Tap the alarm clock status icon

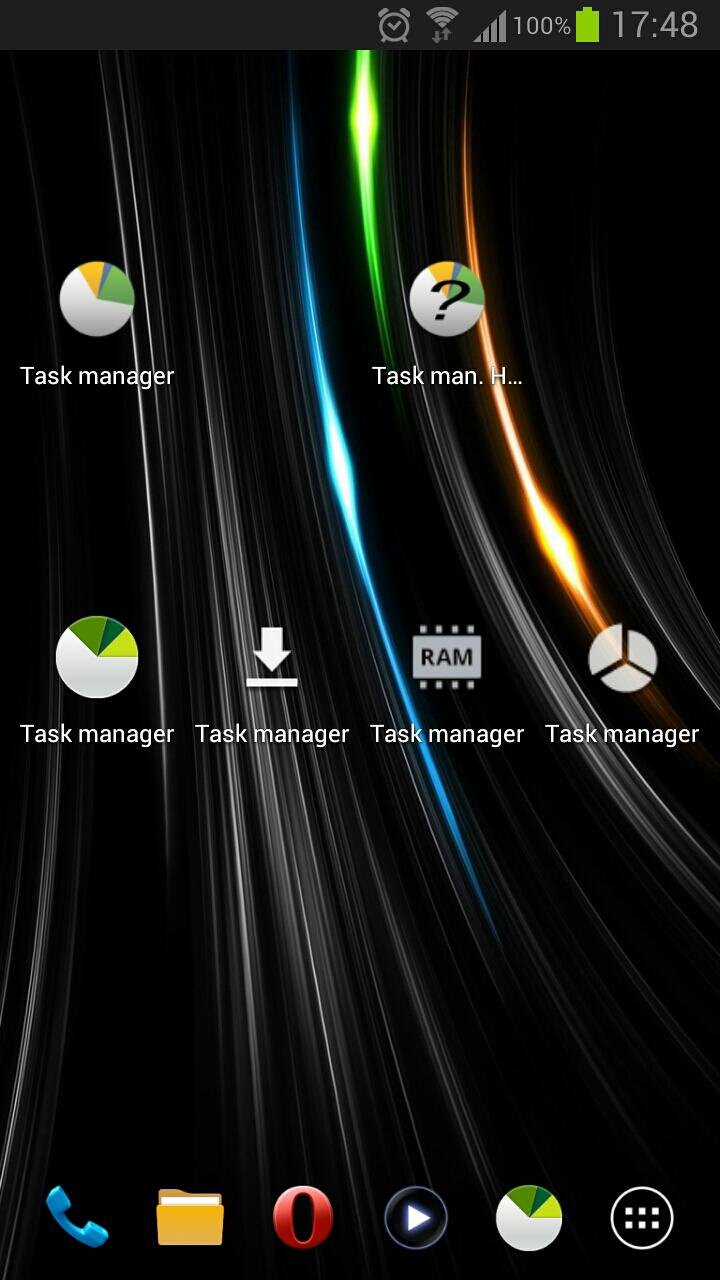[x=393, y=25]
